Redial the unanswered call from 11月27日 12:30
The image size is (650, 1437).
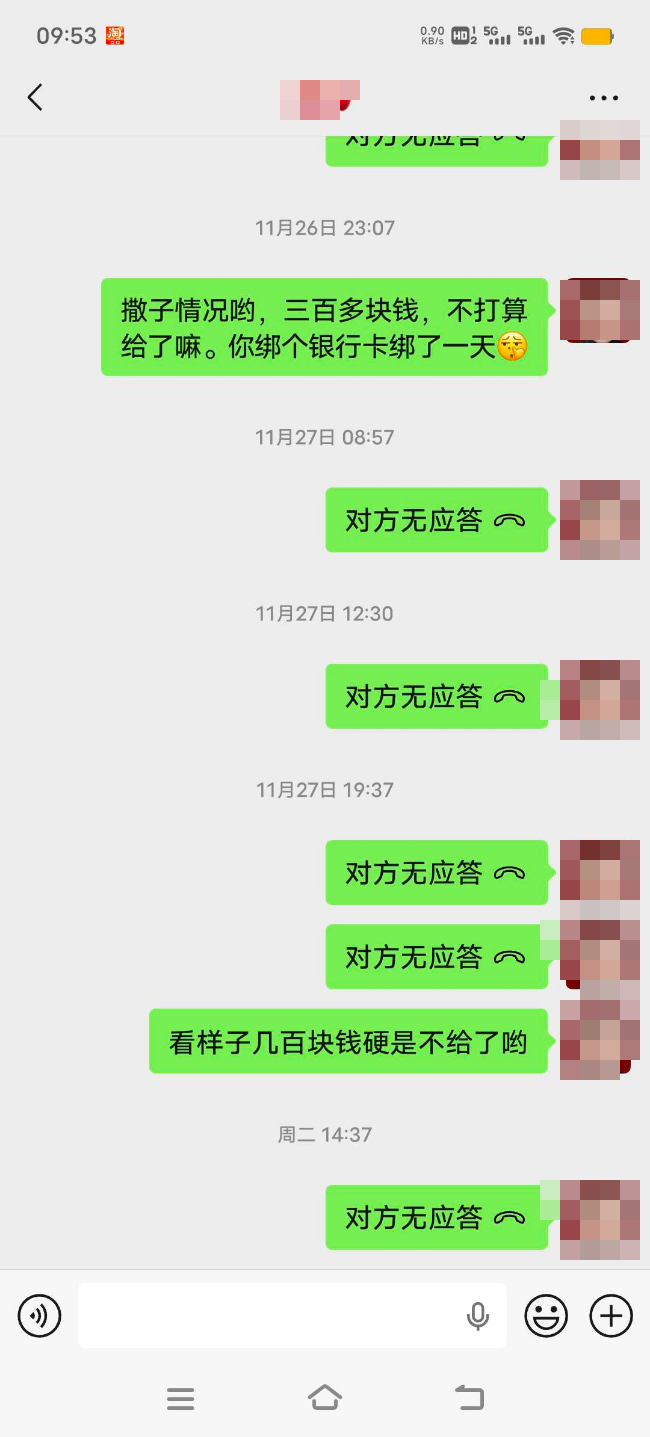pyautogui.click(x=436, y=697)
